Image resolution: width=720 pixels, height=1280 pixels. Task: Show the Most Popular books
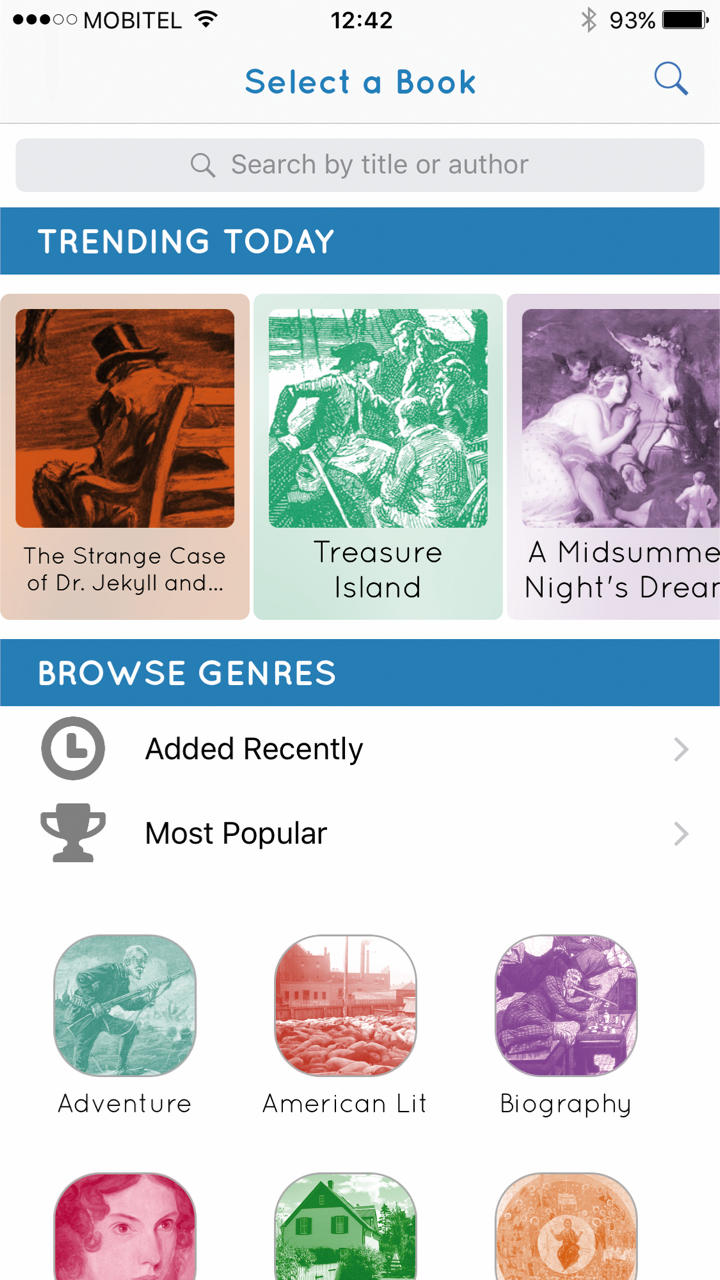[x=360, y=833]
